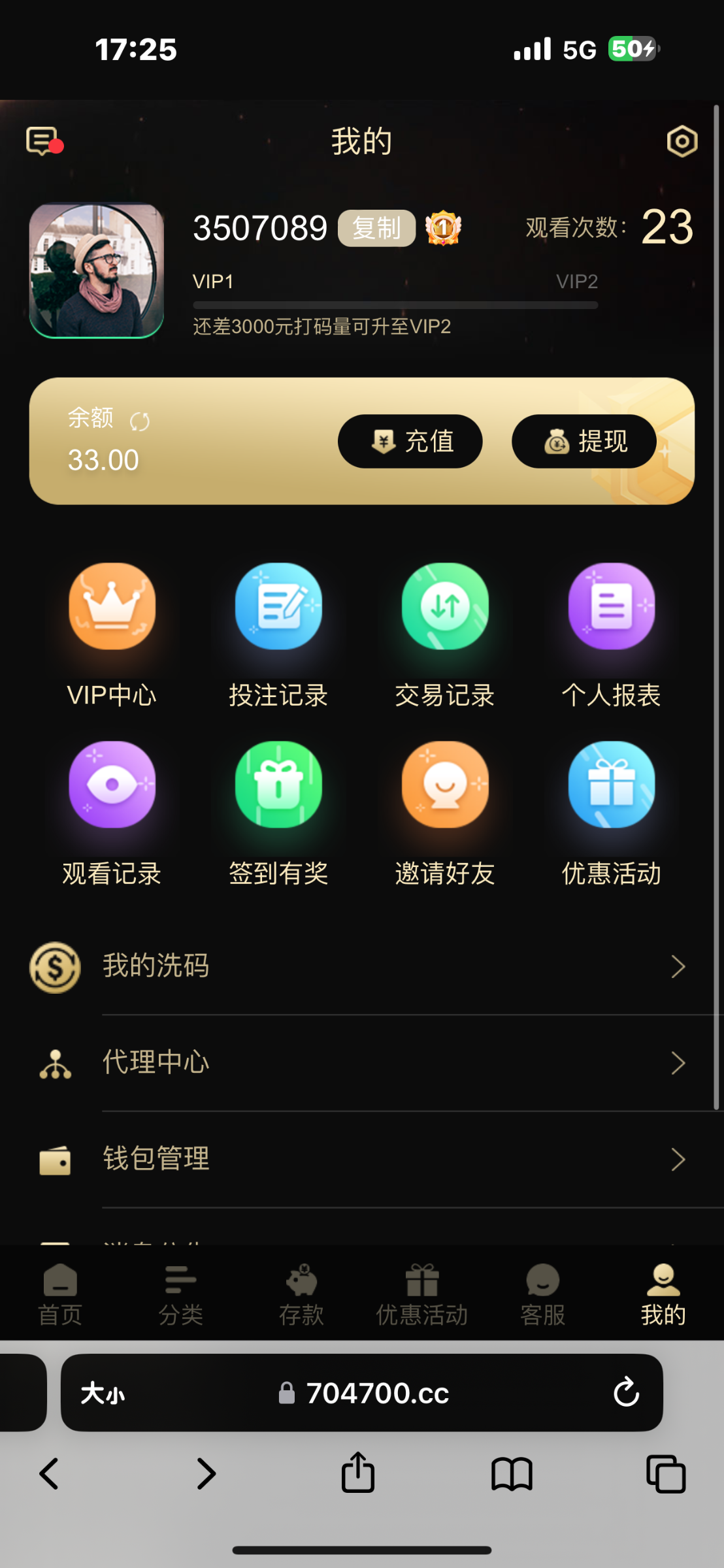Open the settings gear icon
The image size is (724, 1568).
click(682, 141)
